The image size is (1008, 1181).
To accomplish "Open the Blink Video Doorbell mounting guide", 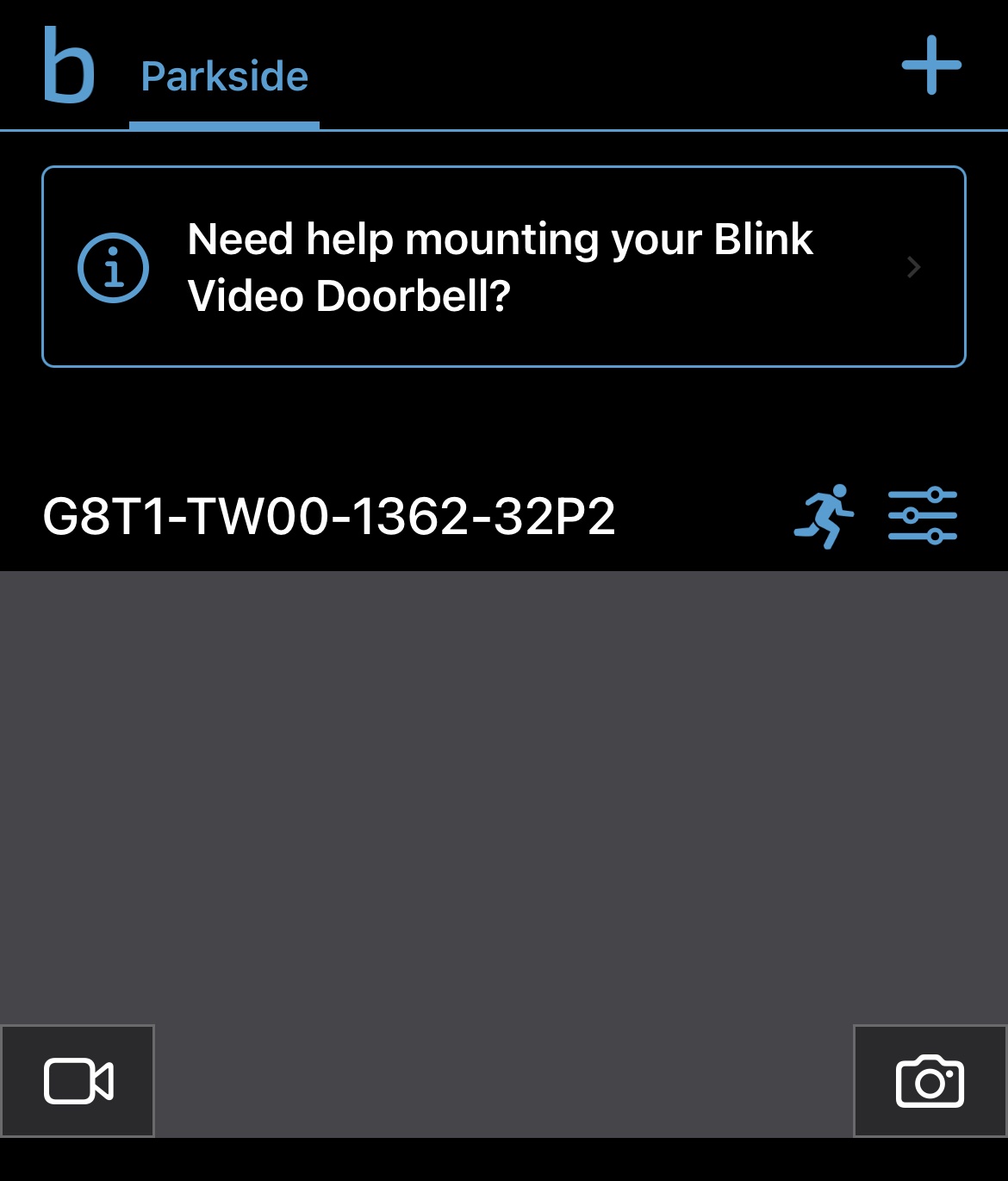I will [x=504, y=265].
